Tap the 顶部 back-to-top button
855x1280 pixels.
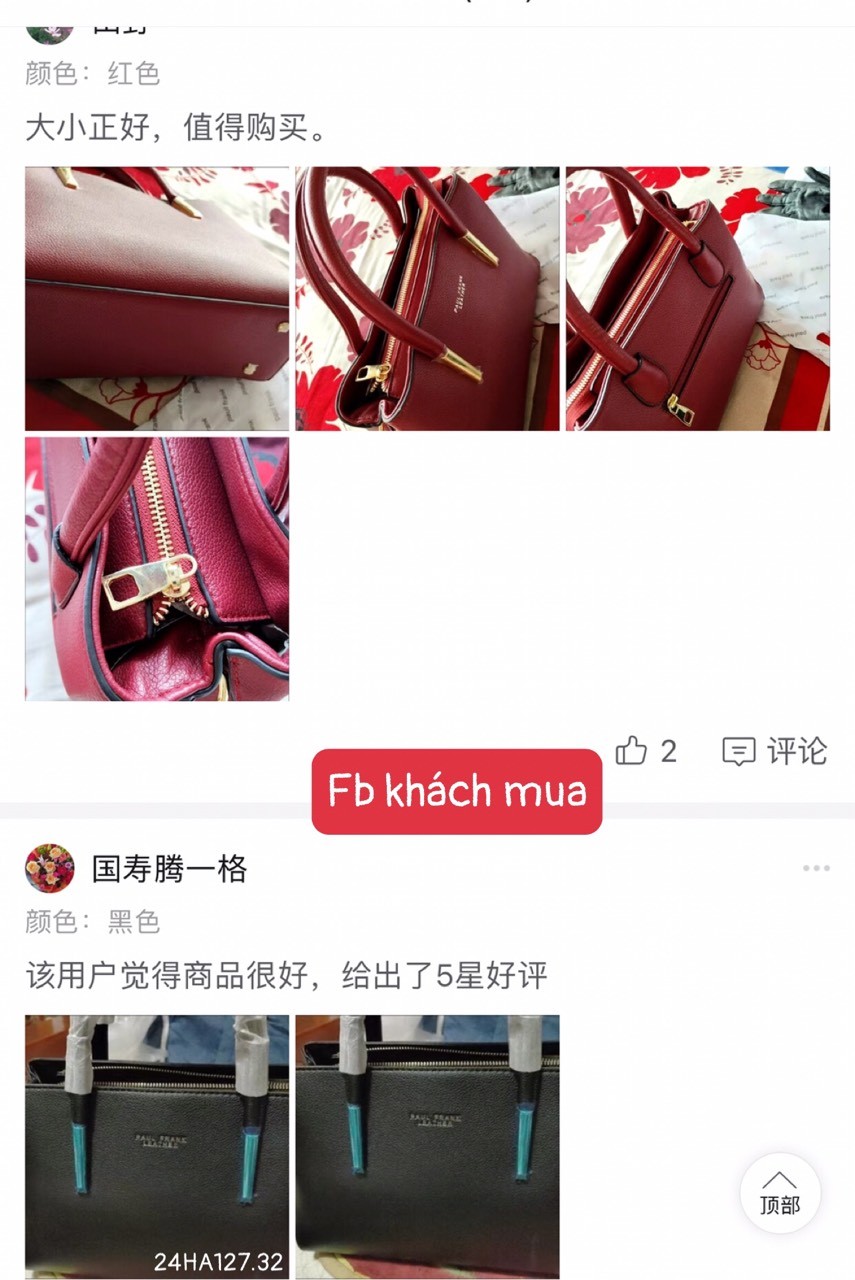pyautogui.click(x=780, y=1194)
